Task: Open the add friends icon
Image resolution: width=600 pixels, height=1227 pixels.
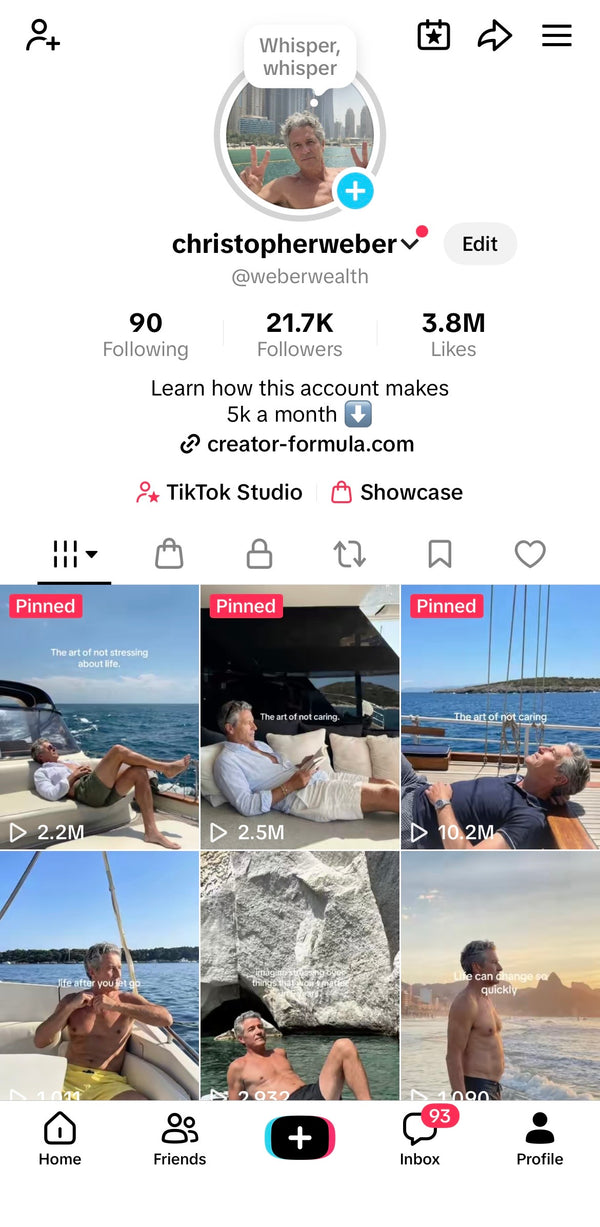Action: coord(43,35)
